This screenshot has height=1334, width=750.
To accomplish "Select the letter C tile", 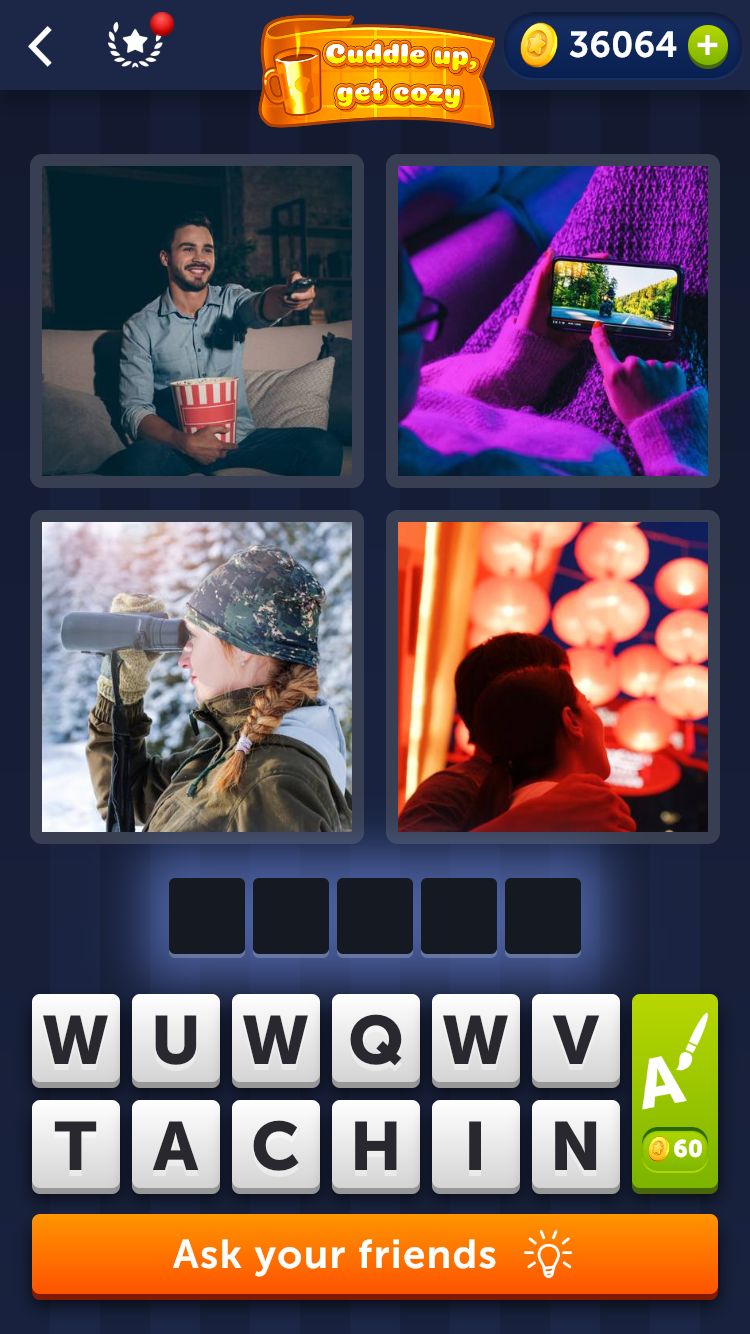I will point(276,1145).
